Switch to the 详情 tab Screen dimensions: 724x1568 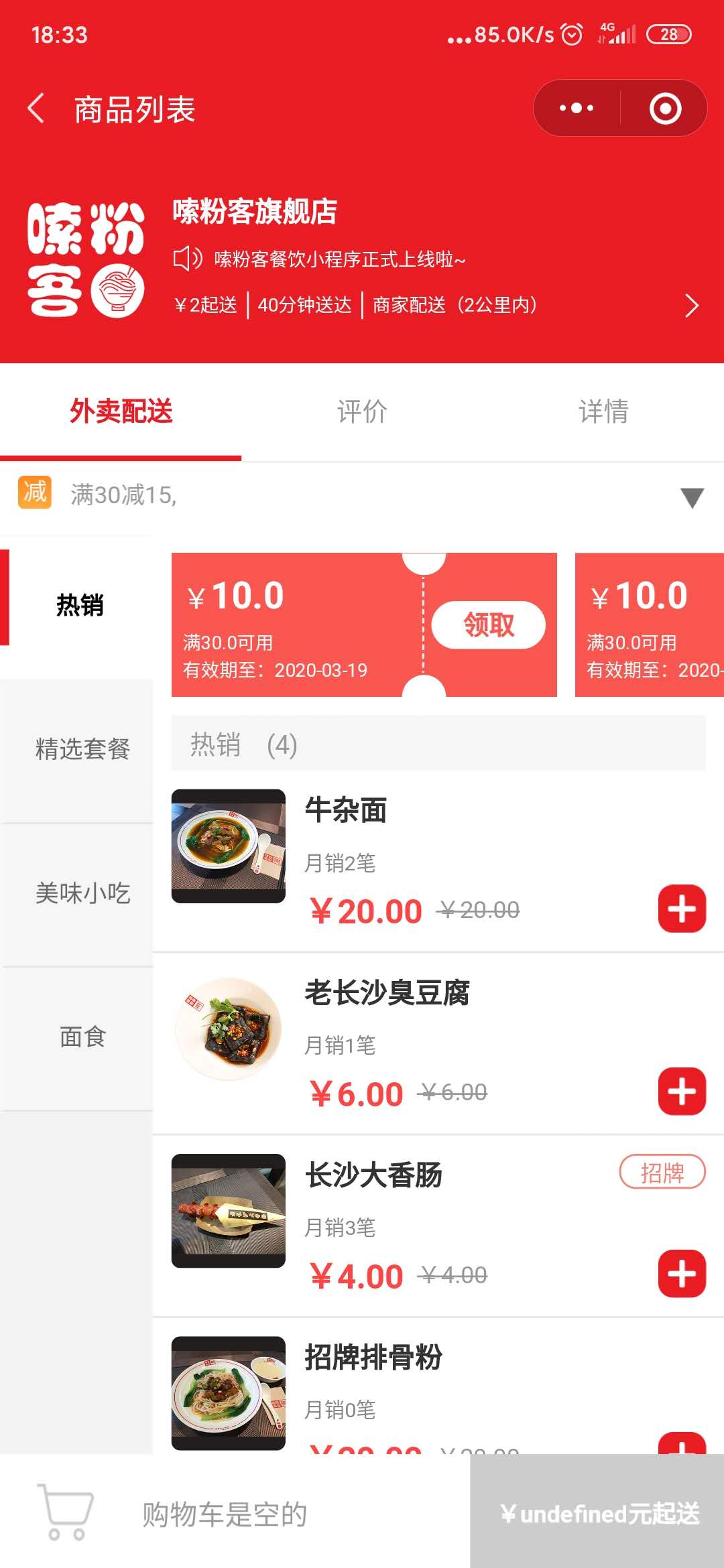click(603, 411)
